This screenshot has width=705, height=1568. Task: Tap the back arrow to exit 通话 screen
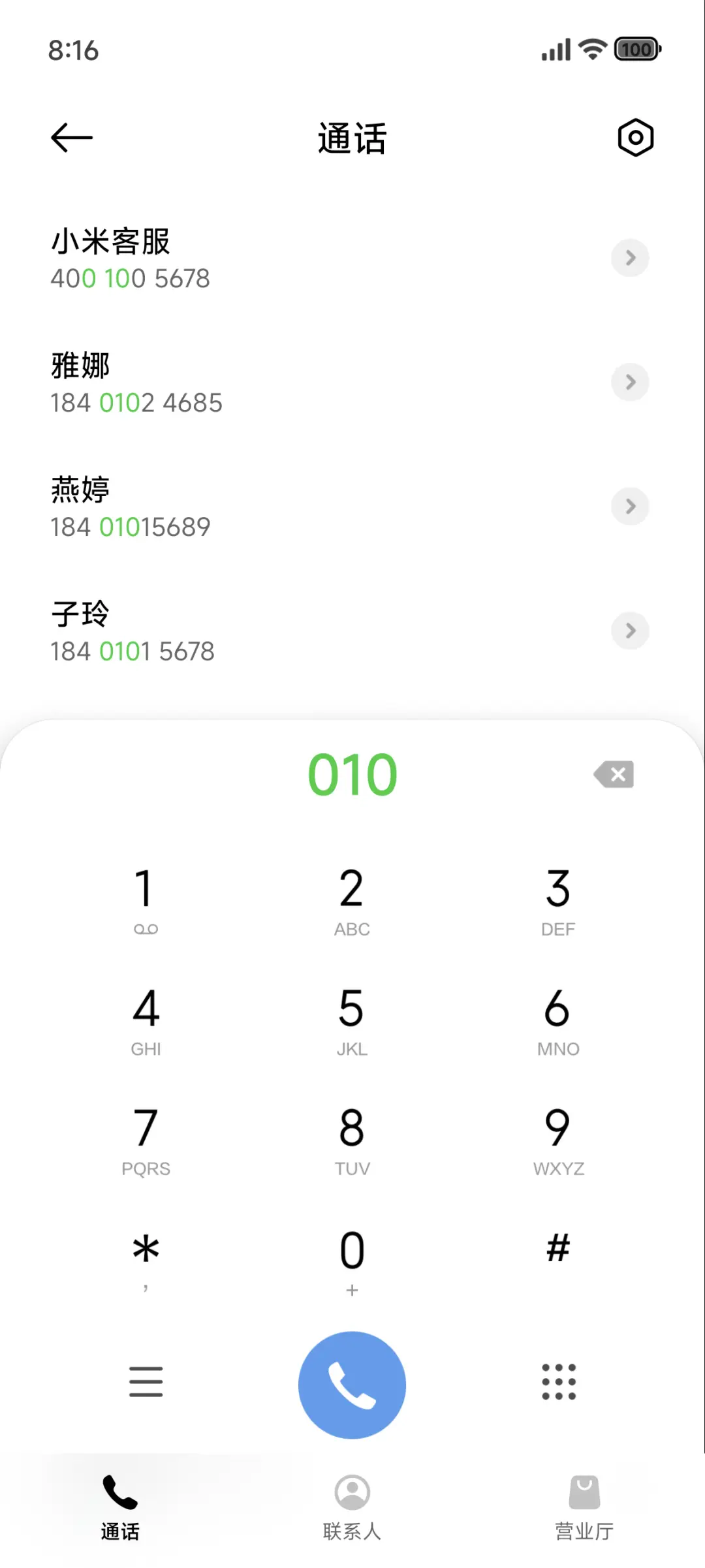tap(70, 137)
